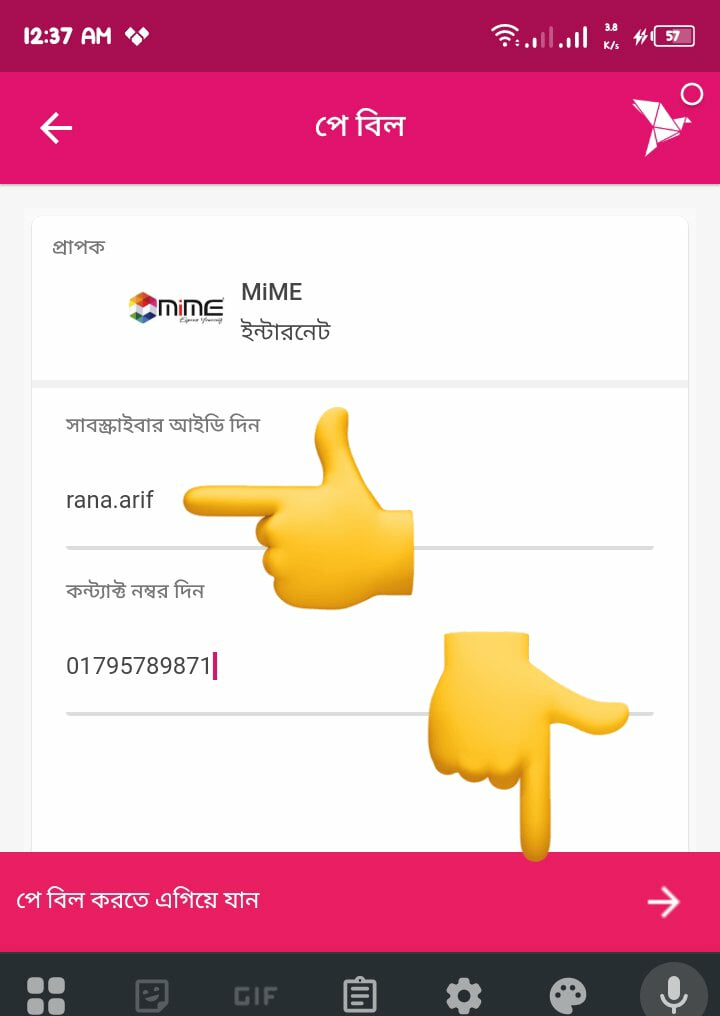The image size is (720, 1016).
Task: Open the keyboard settings gear
Action: point(464,994)
